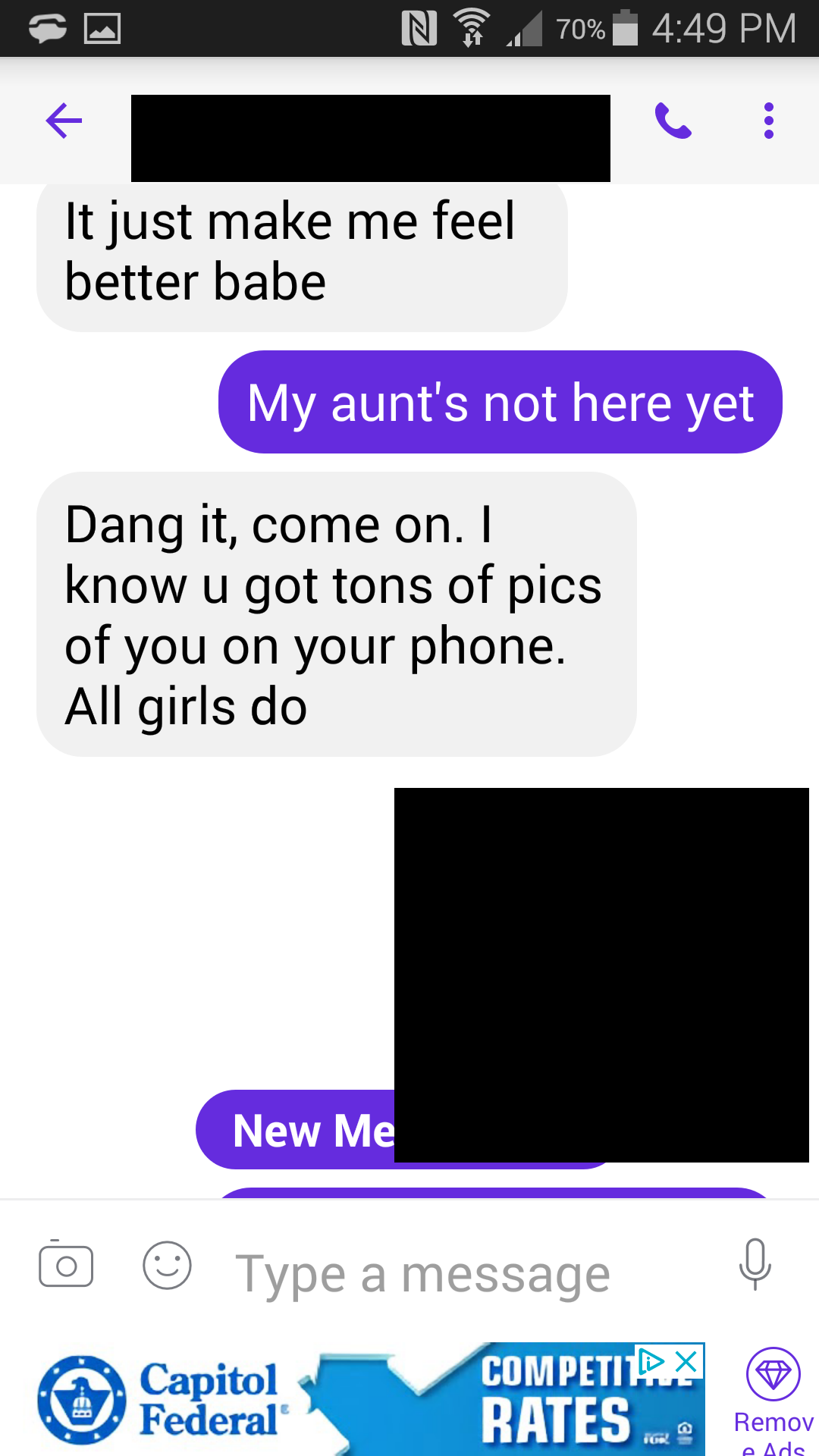819x1456 pixels.
Task: Tap the Remove Ads button
Action: [773, 1399]
